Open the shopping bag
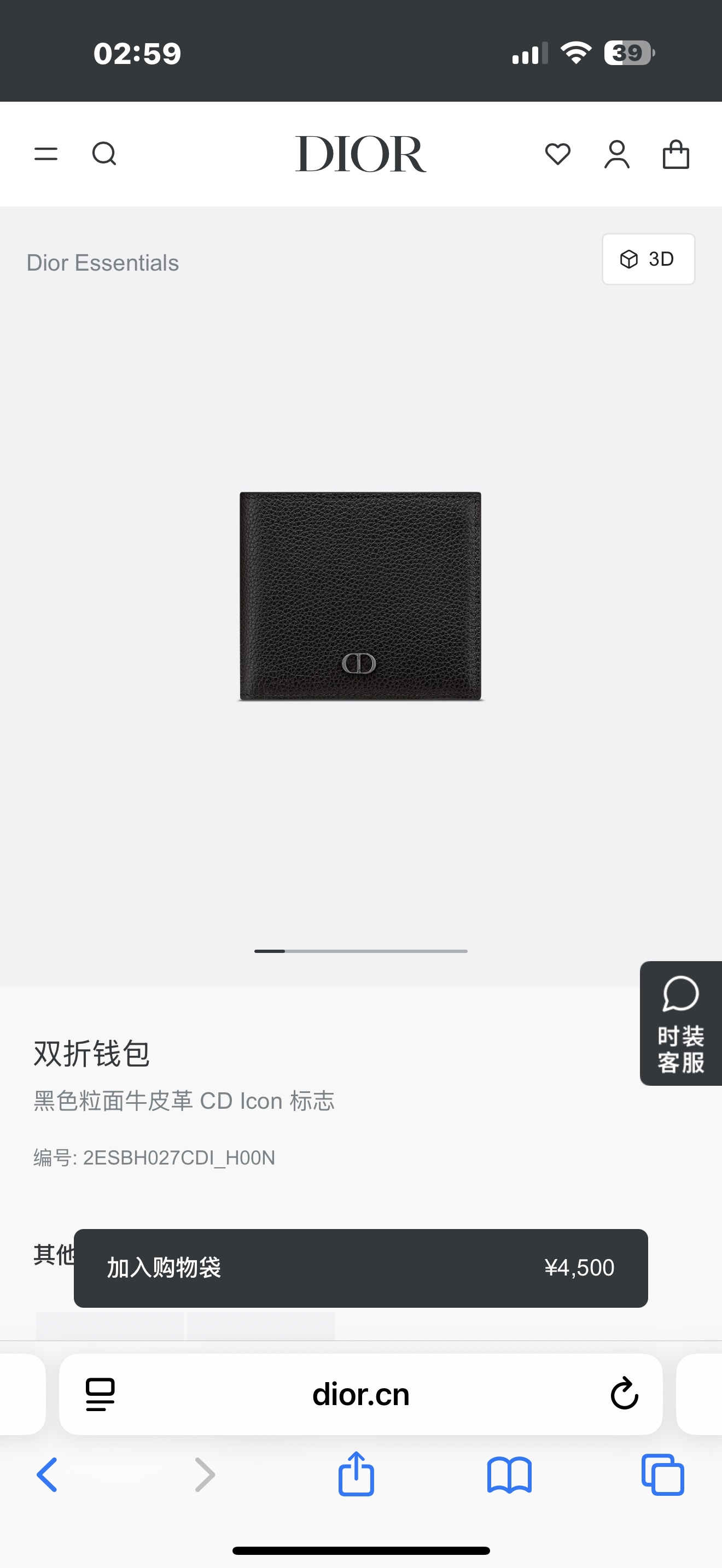The width and height of the screenshot is (722, 1568). click(676, 154)
